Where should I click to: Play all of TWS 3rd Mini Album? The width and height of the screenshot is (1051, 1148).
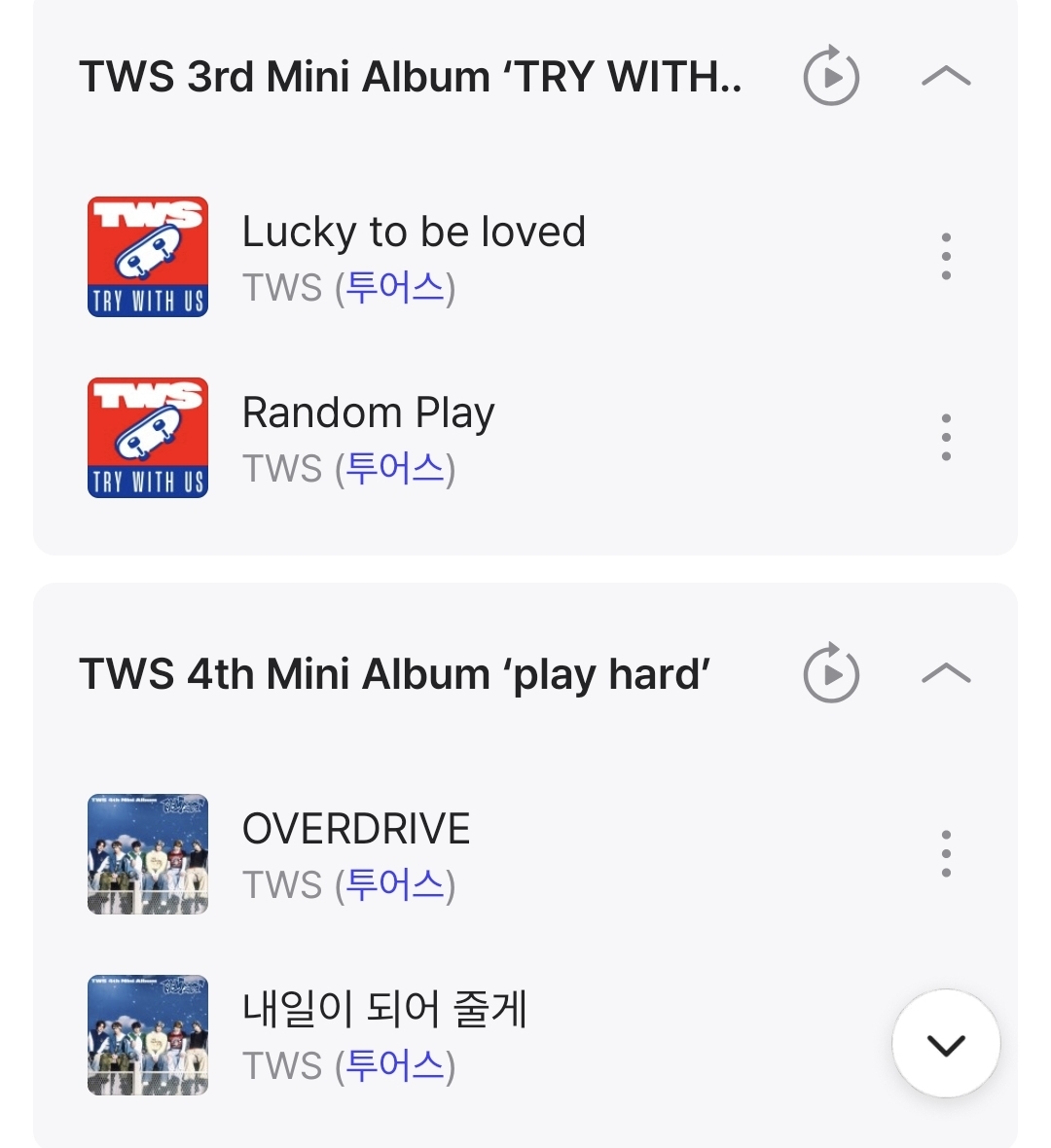831,76
